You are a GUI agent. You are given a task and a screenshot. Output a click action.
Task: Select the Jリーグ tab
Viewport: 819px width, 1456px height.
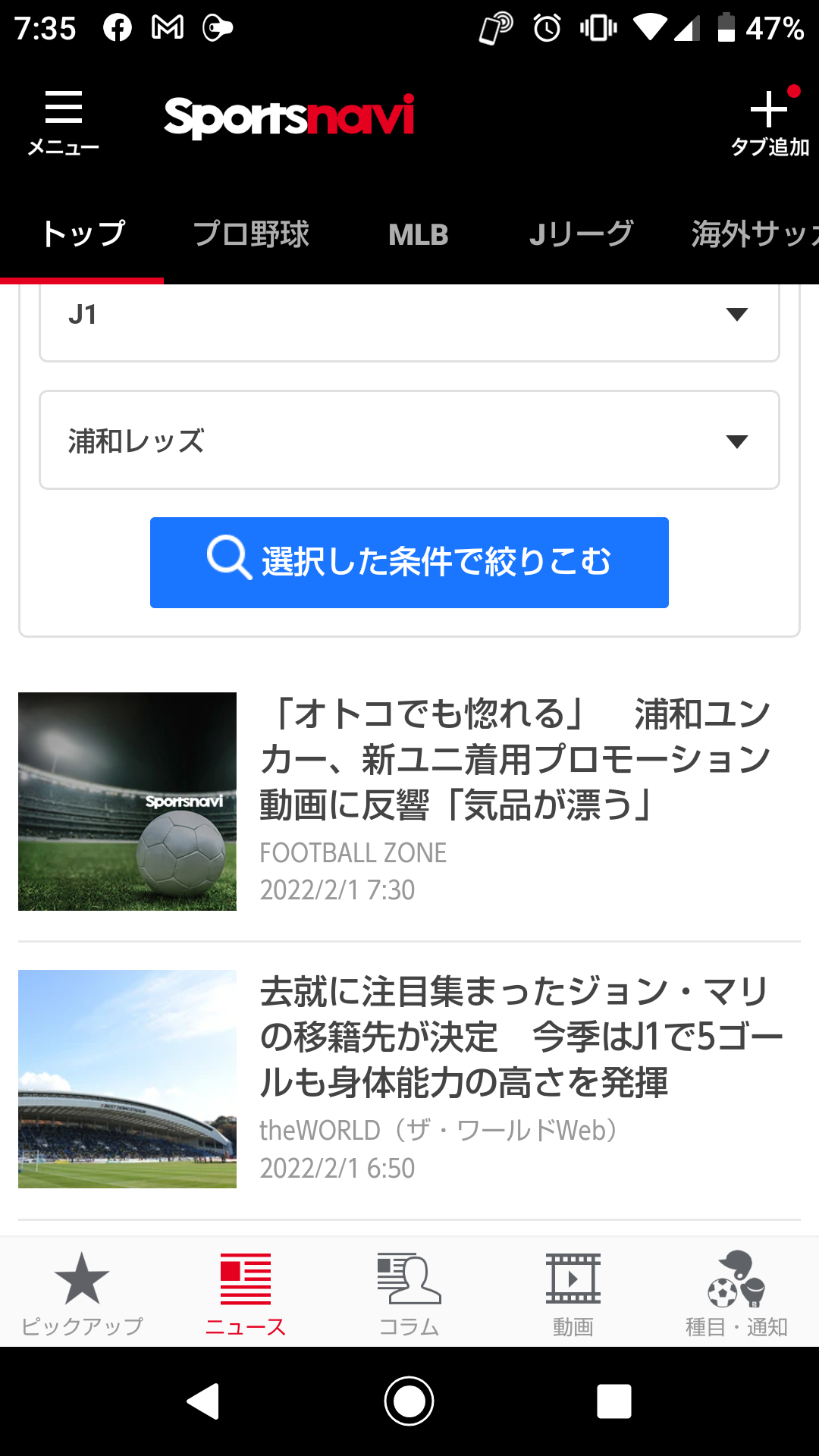pyautogui.click(x=581, y=234)
